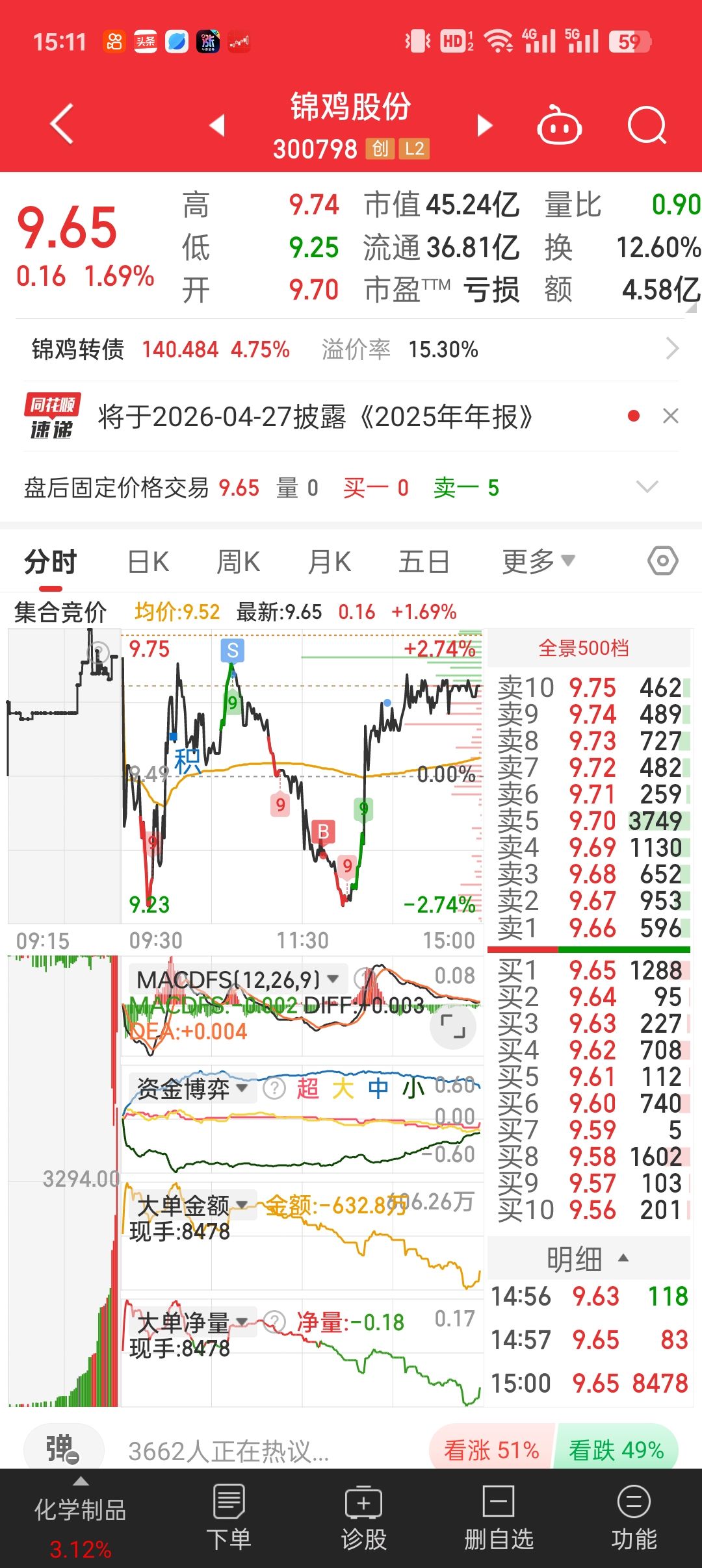702x1568 pixels.
Task: Vote 看涨 bullish
Action: (491, 1449)
